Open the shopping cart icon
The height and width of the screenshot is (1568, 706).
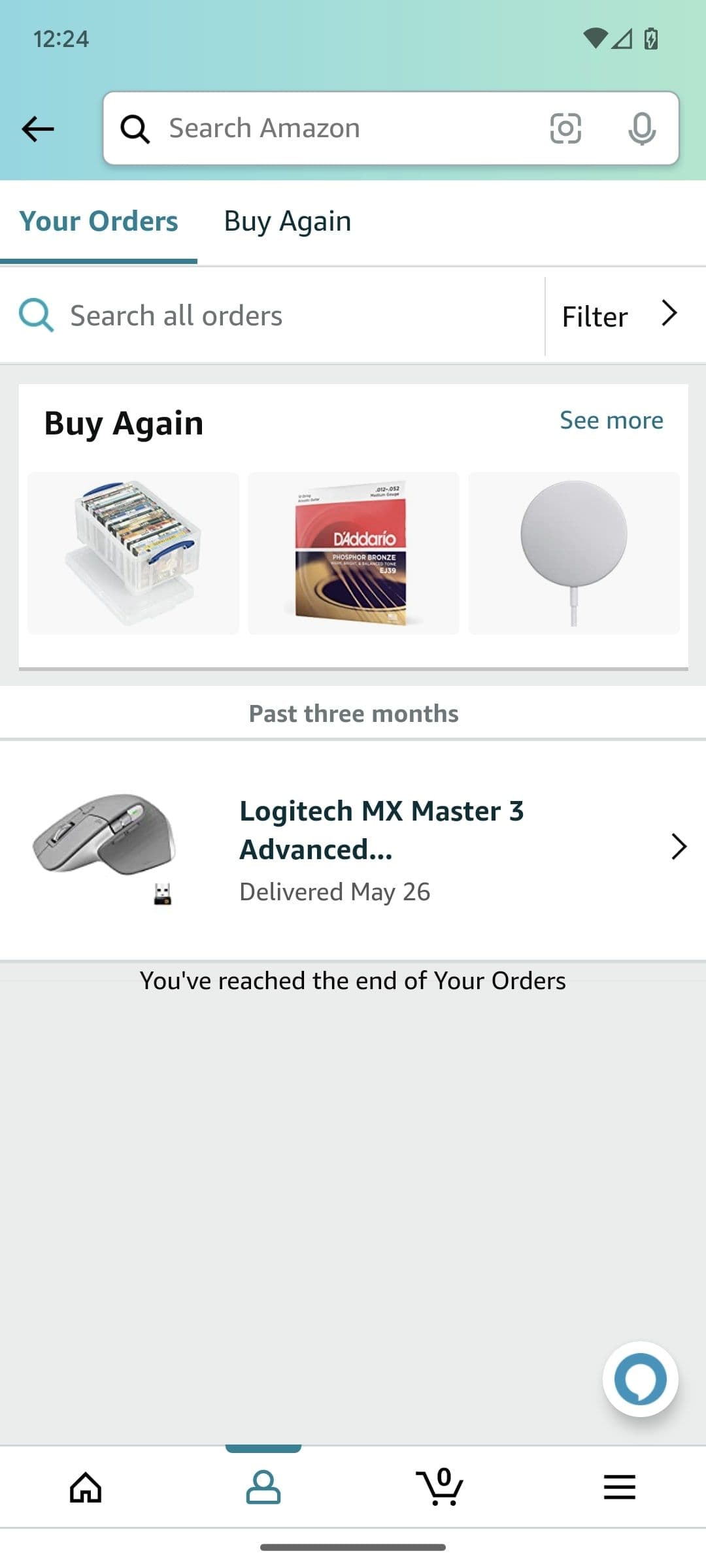[441, 1487]
